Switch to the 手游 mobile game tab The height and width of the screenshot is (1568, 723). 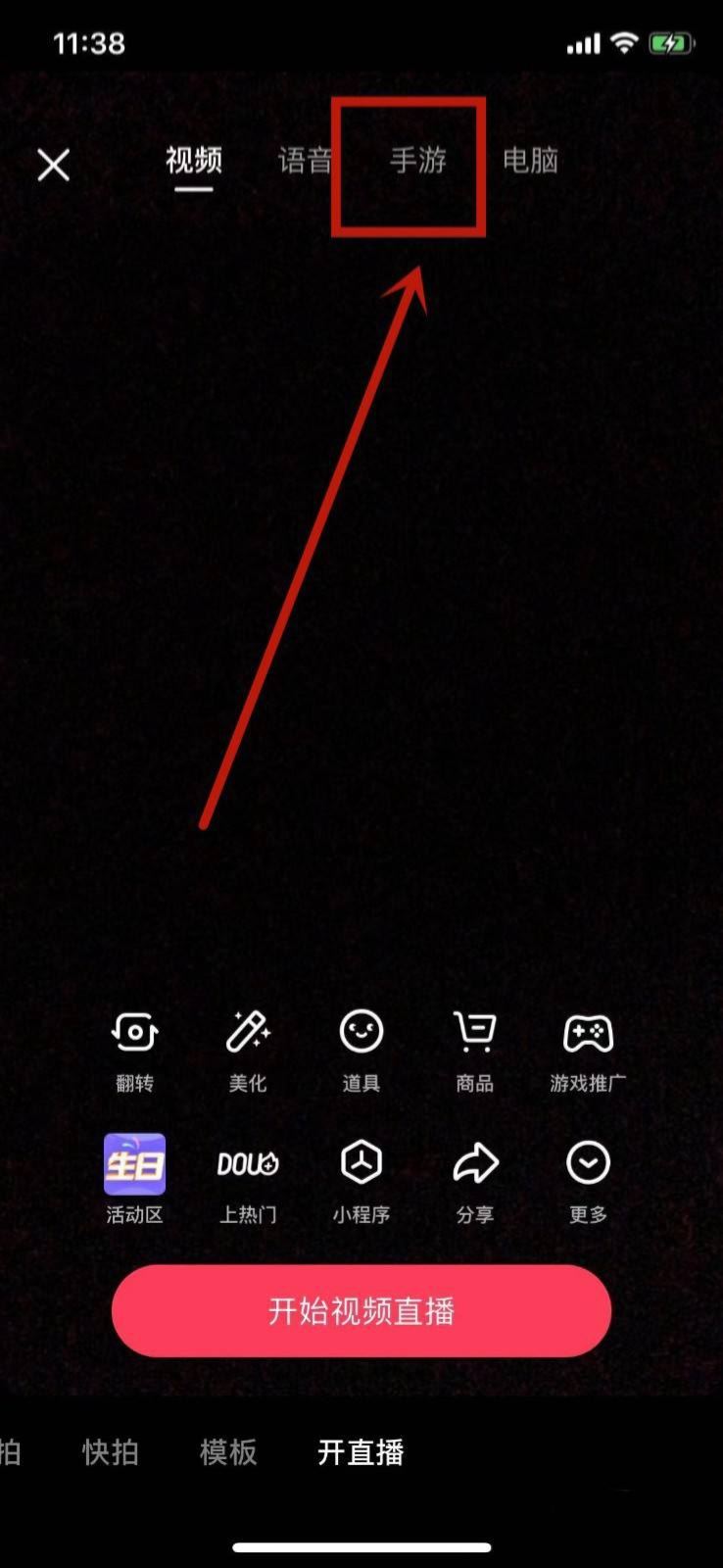pos(419,162)
